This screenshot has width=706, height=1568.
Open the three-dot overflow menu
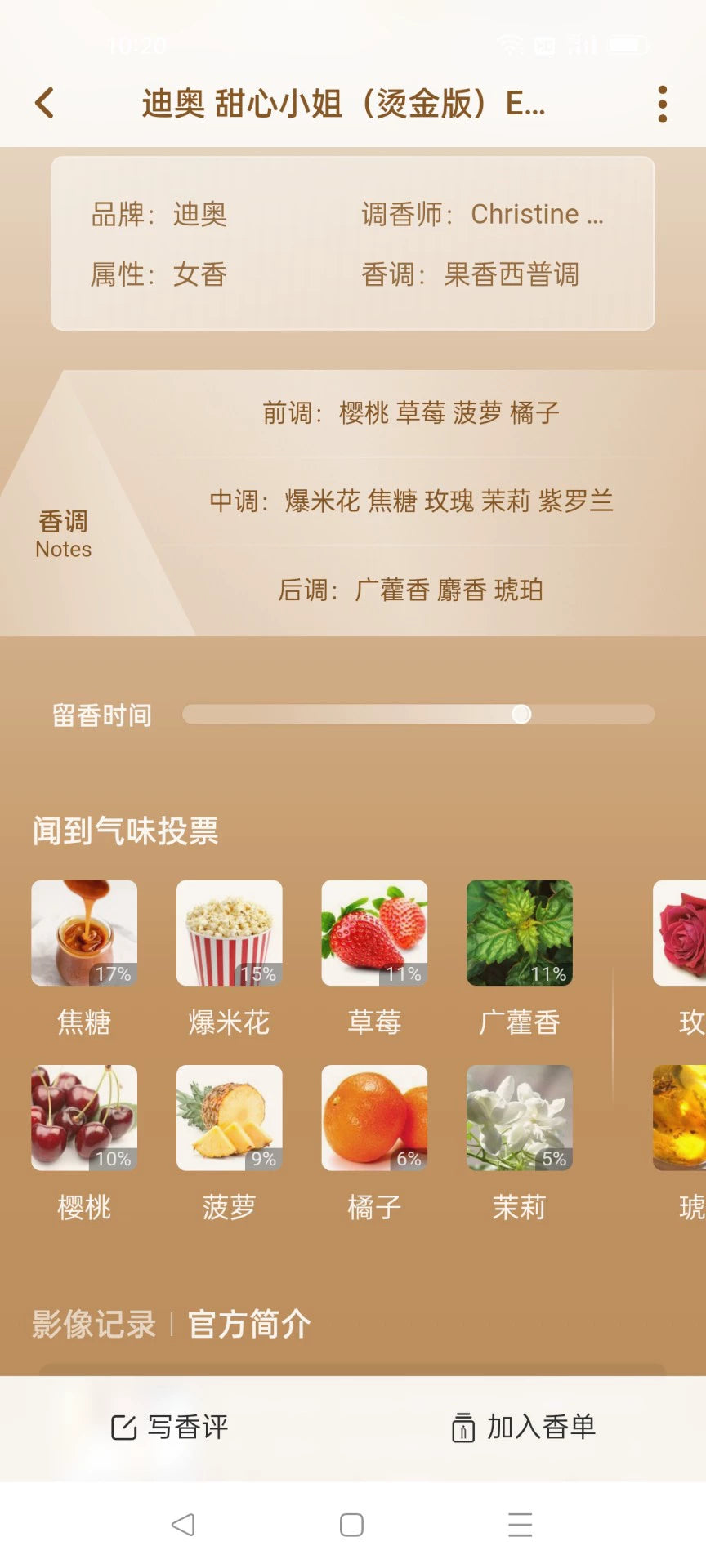(x=662, y=105)
